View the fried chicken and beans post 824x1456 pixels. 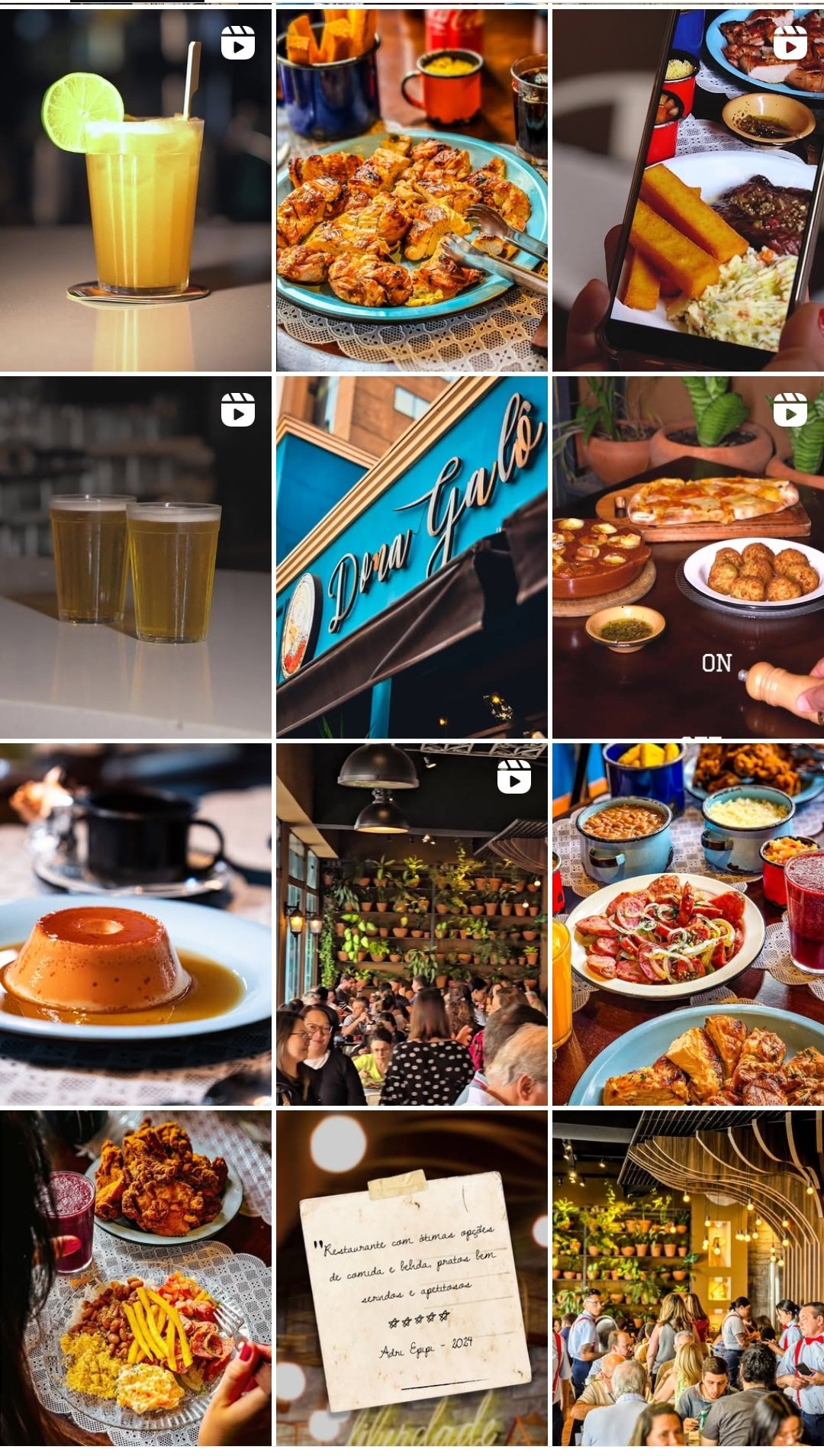(135, 1278)
